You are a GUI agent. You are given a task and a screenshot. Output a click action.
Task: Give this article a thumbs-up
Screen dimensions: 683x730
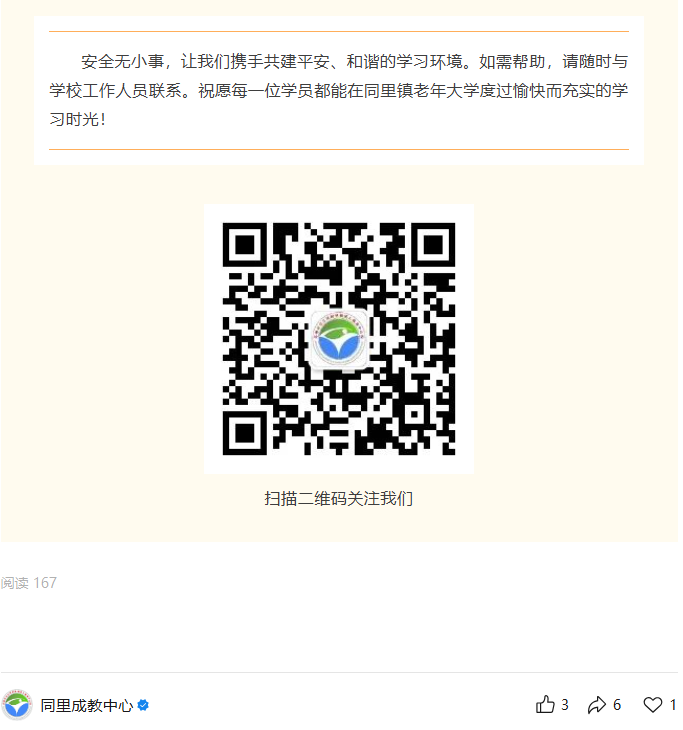tap(545, 705)
